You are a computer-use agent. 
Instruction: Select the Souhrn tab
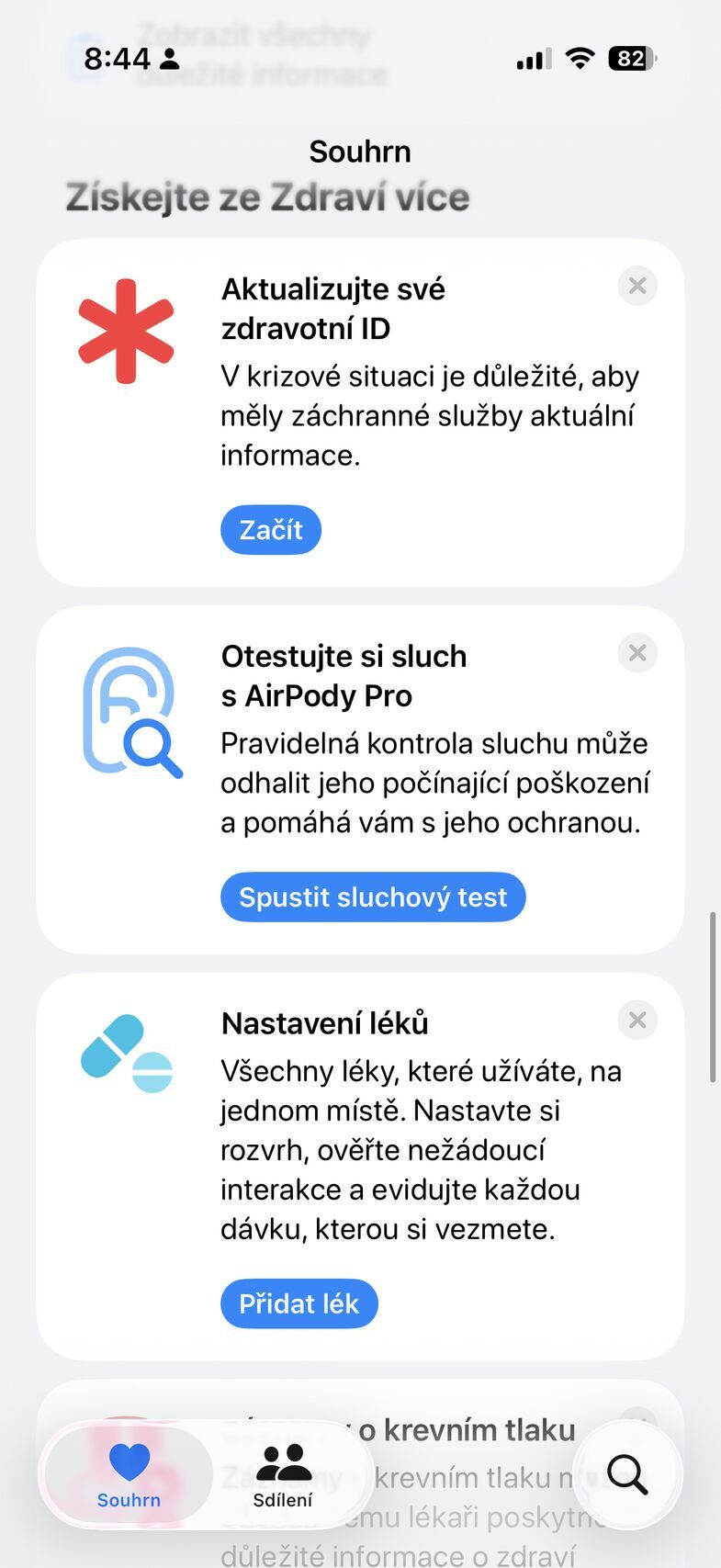coord(129,1475)
